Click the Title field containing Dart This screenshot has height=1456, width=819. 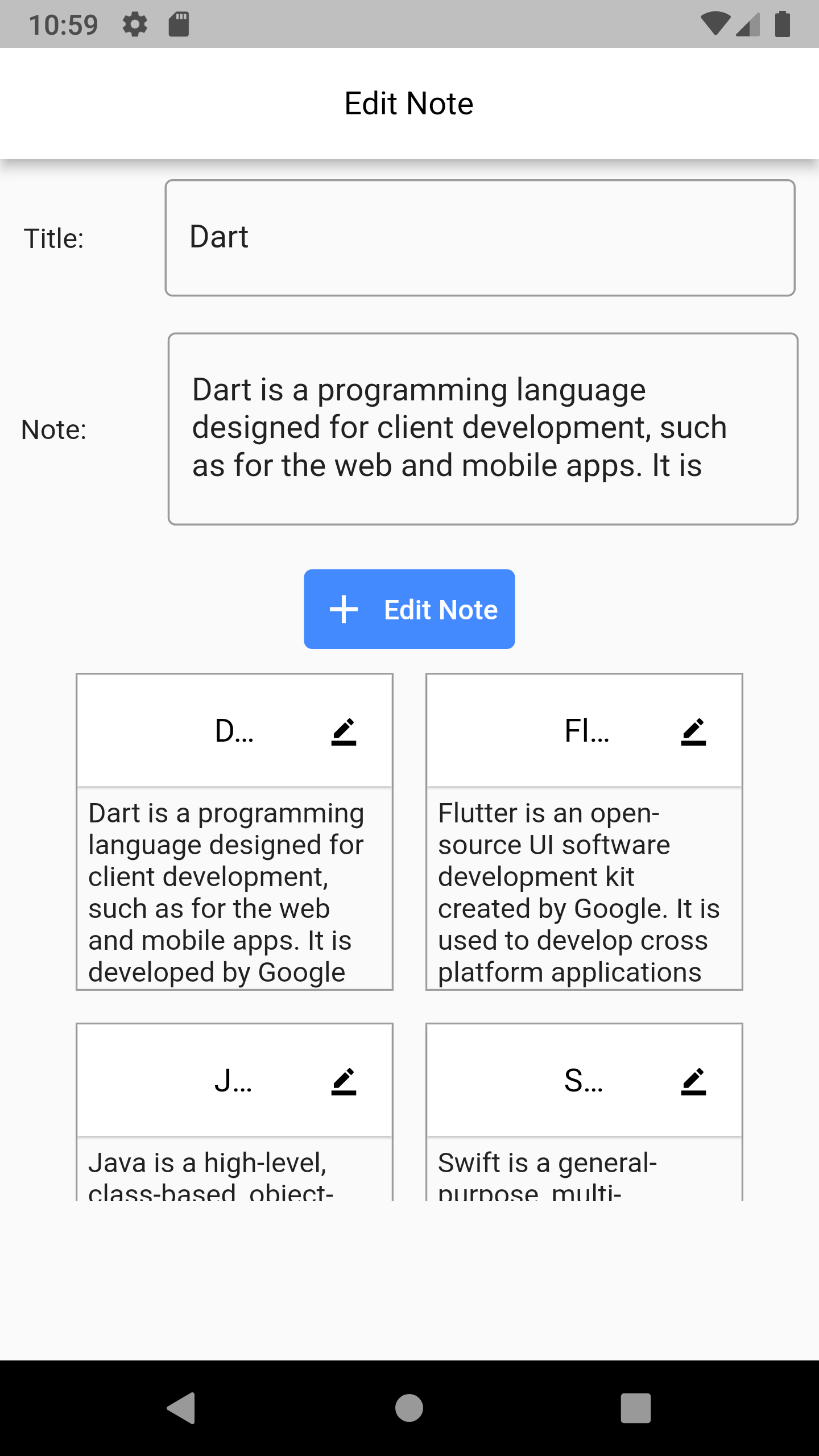coord(479,238)
